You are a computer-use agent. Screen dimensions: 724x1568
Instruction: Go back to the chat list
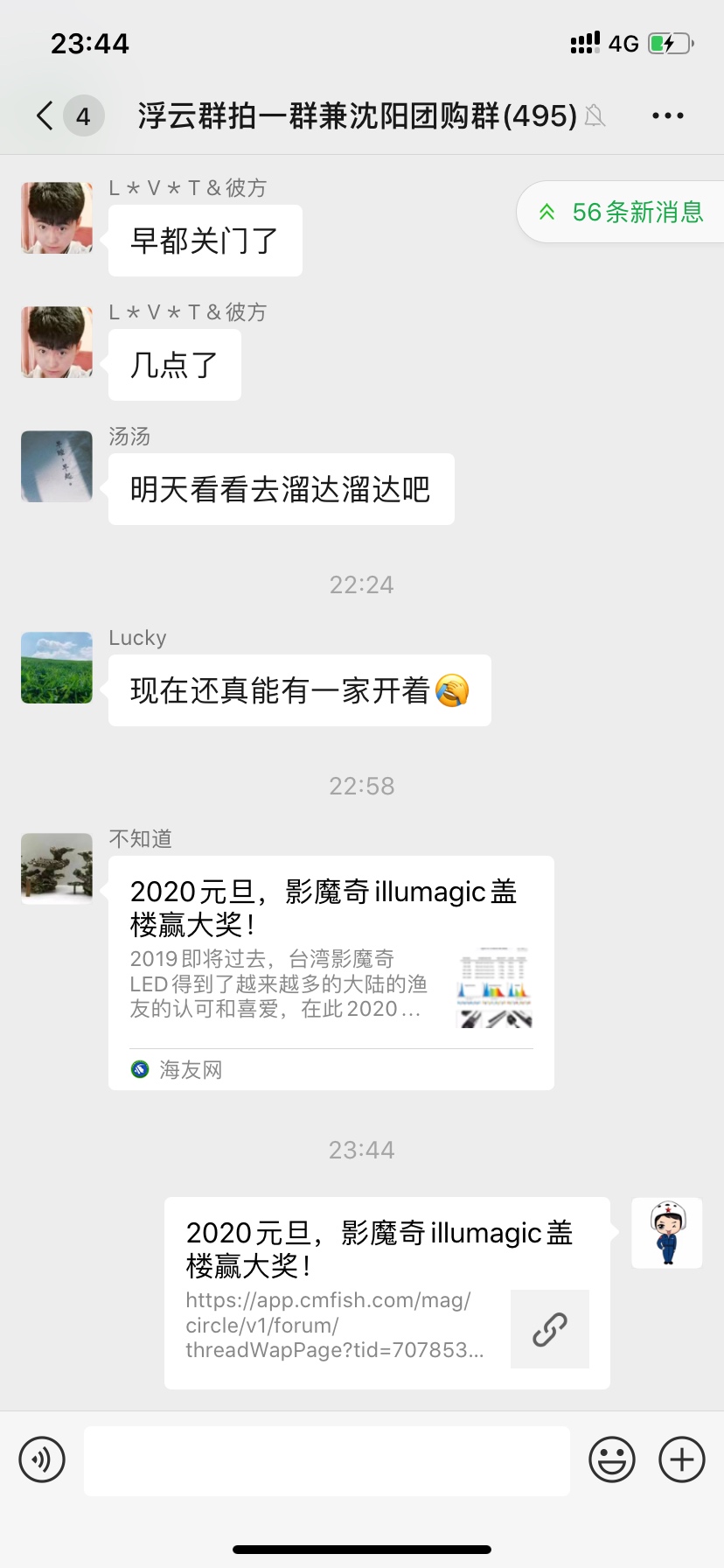tap(45, 115)
